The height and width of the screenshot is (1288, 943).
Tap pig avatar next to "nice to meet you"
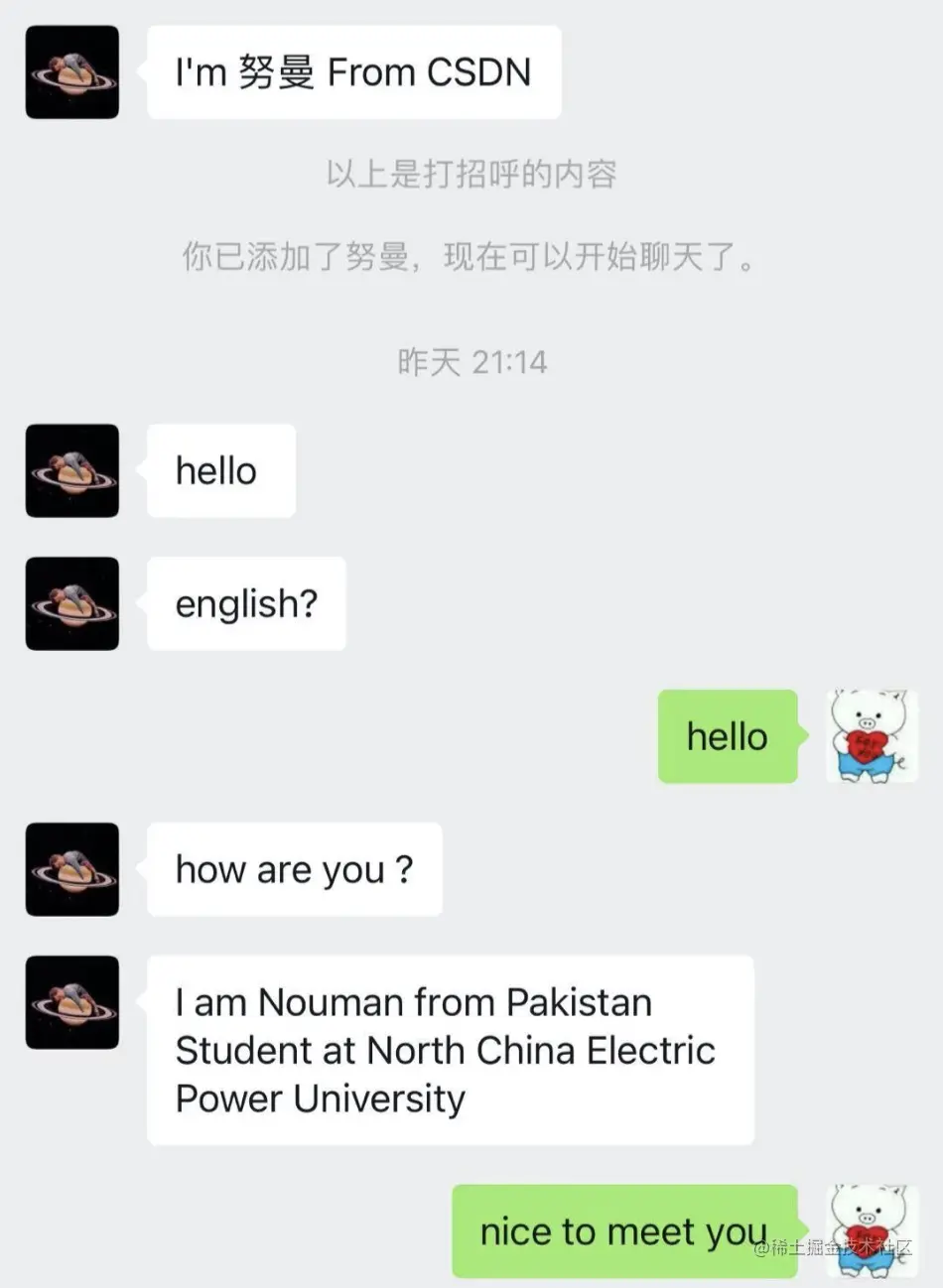(x=872, y=1230)
